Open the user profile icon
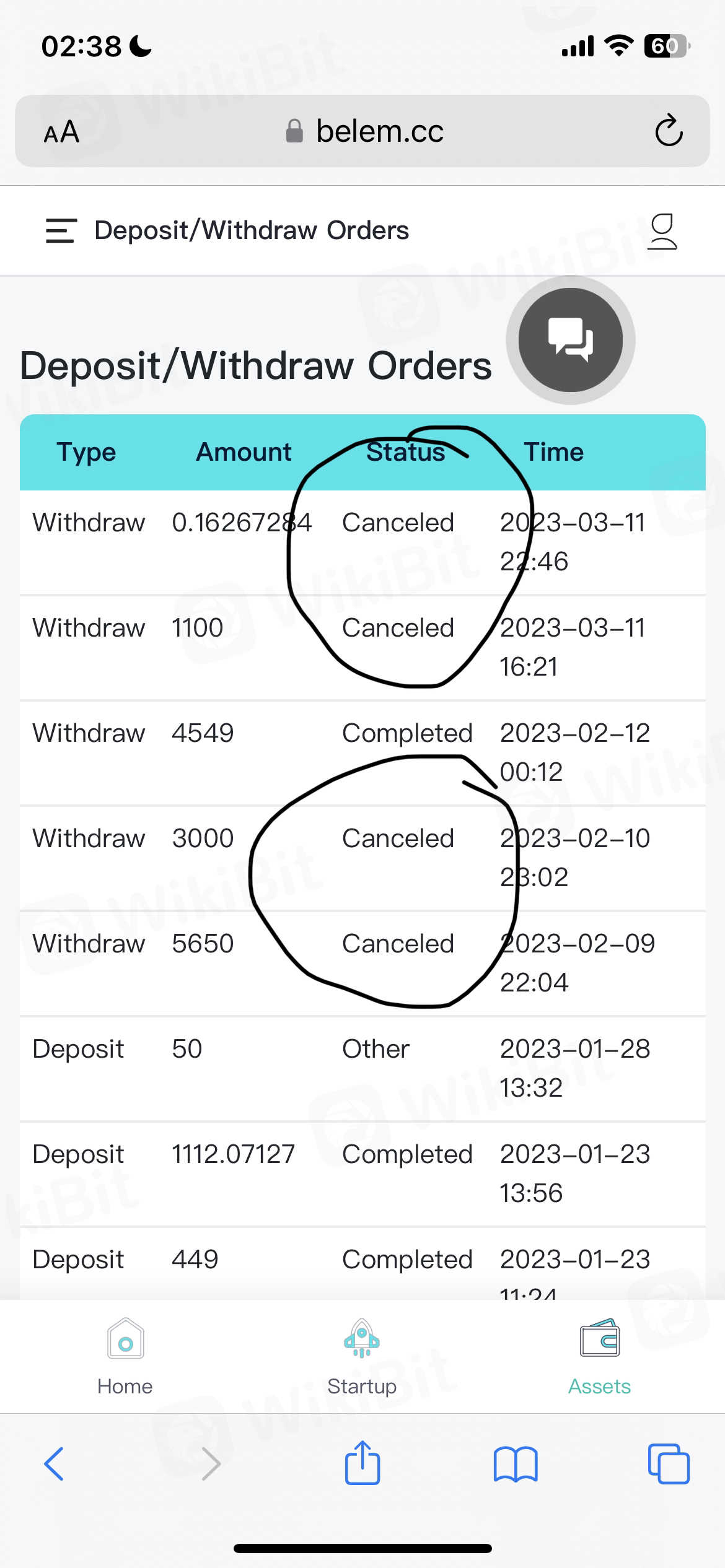Image resolution: width=725 pixels, height=1568 pixels. pos(662,231)
